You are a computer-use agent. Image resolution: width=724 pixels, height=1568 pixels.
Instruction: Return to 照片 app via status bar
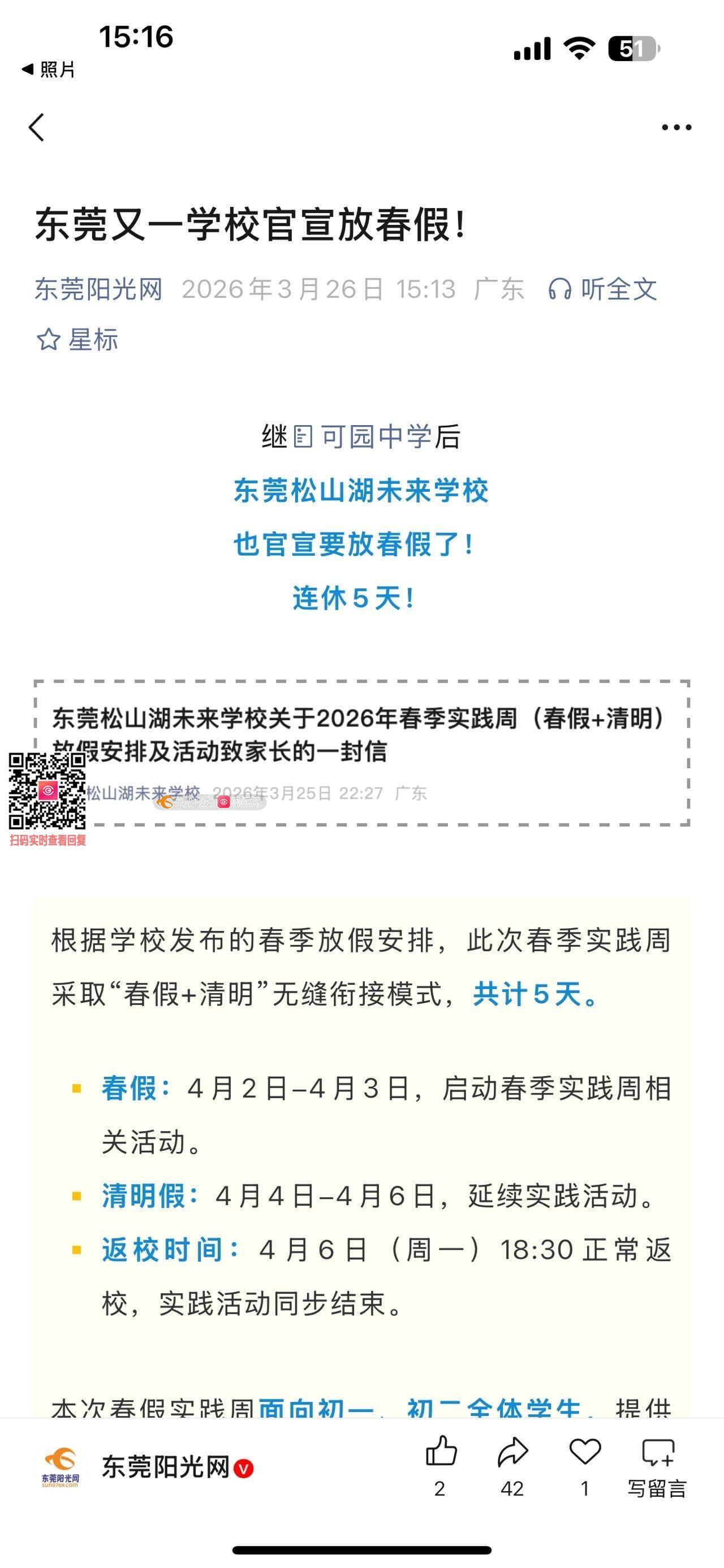(49, 70)
